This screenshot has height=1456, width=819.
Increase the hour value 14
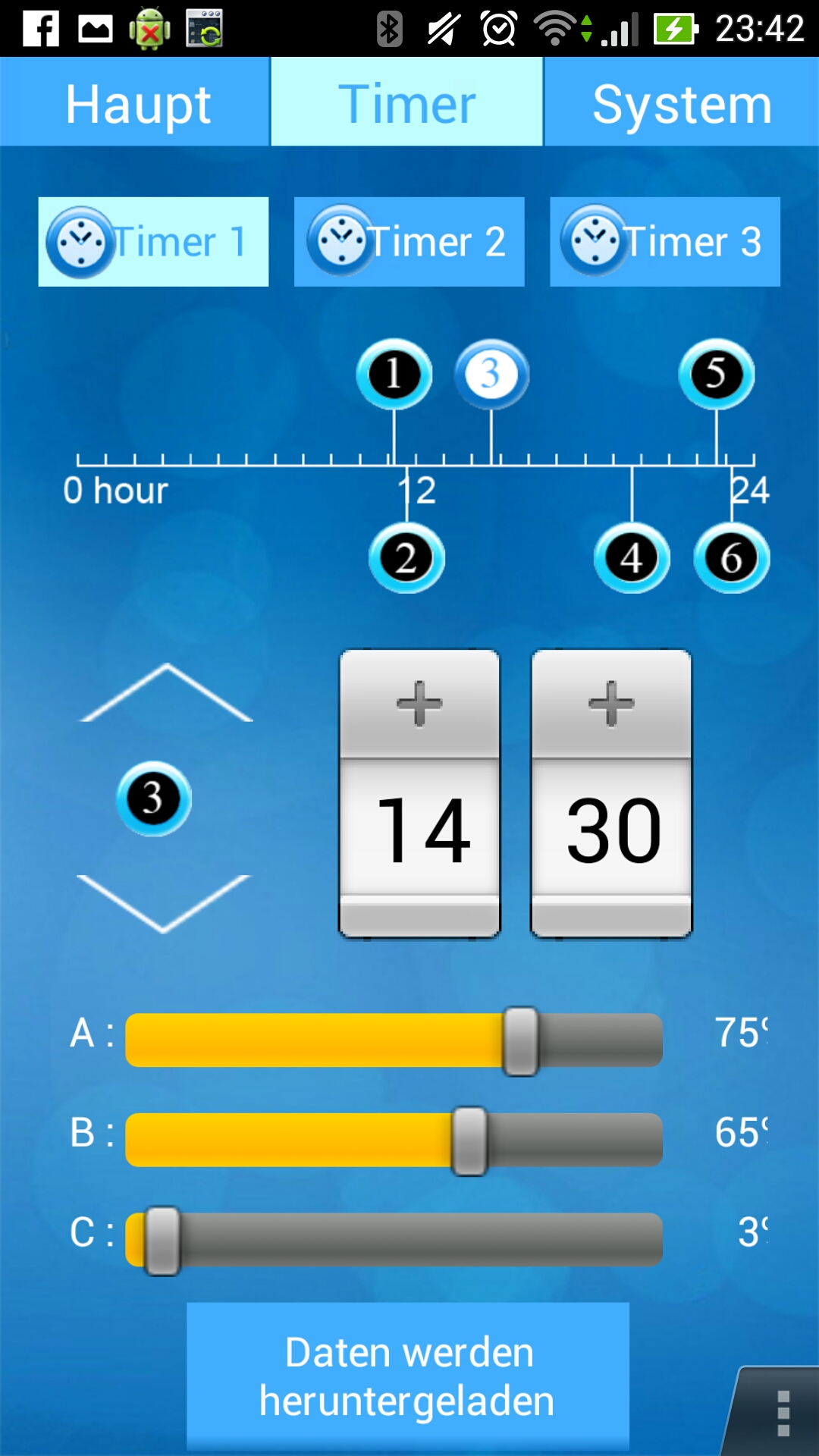click(419, 704)
